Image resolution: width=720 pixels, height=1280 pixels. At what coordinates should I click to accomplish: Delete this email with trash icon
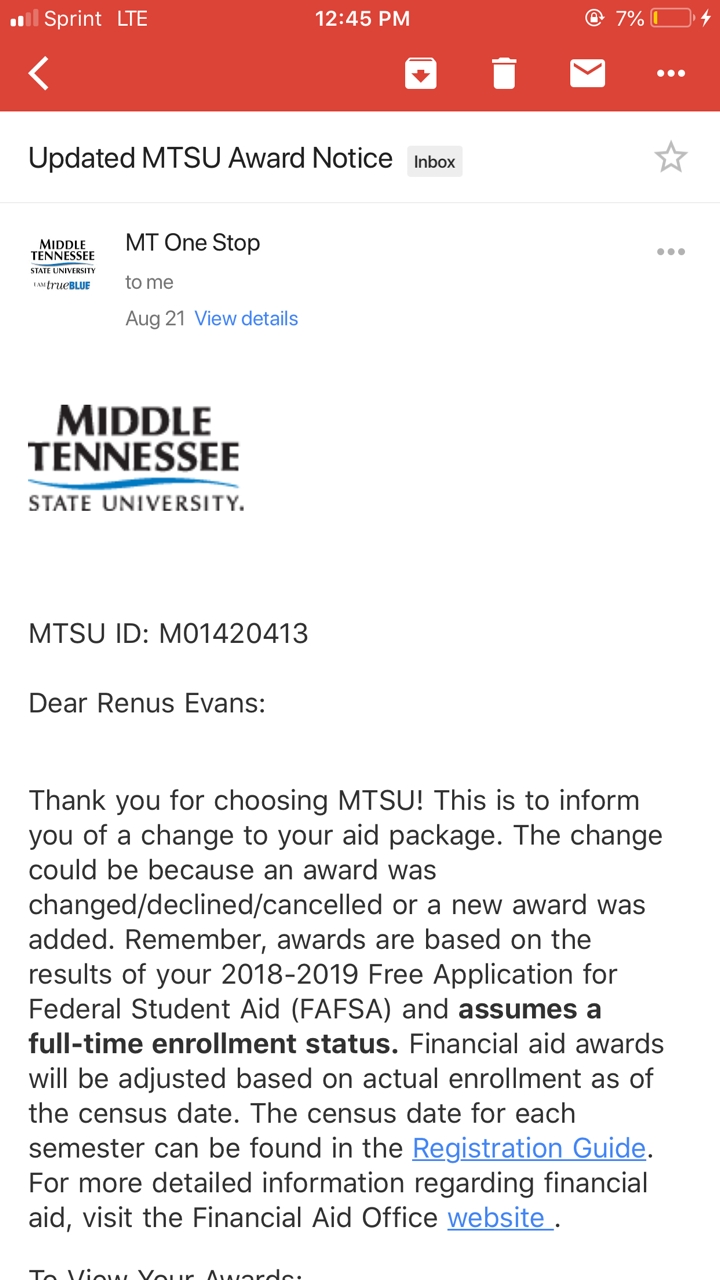(x=504, y=73)
